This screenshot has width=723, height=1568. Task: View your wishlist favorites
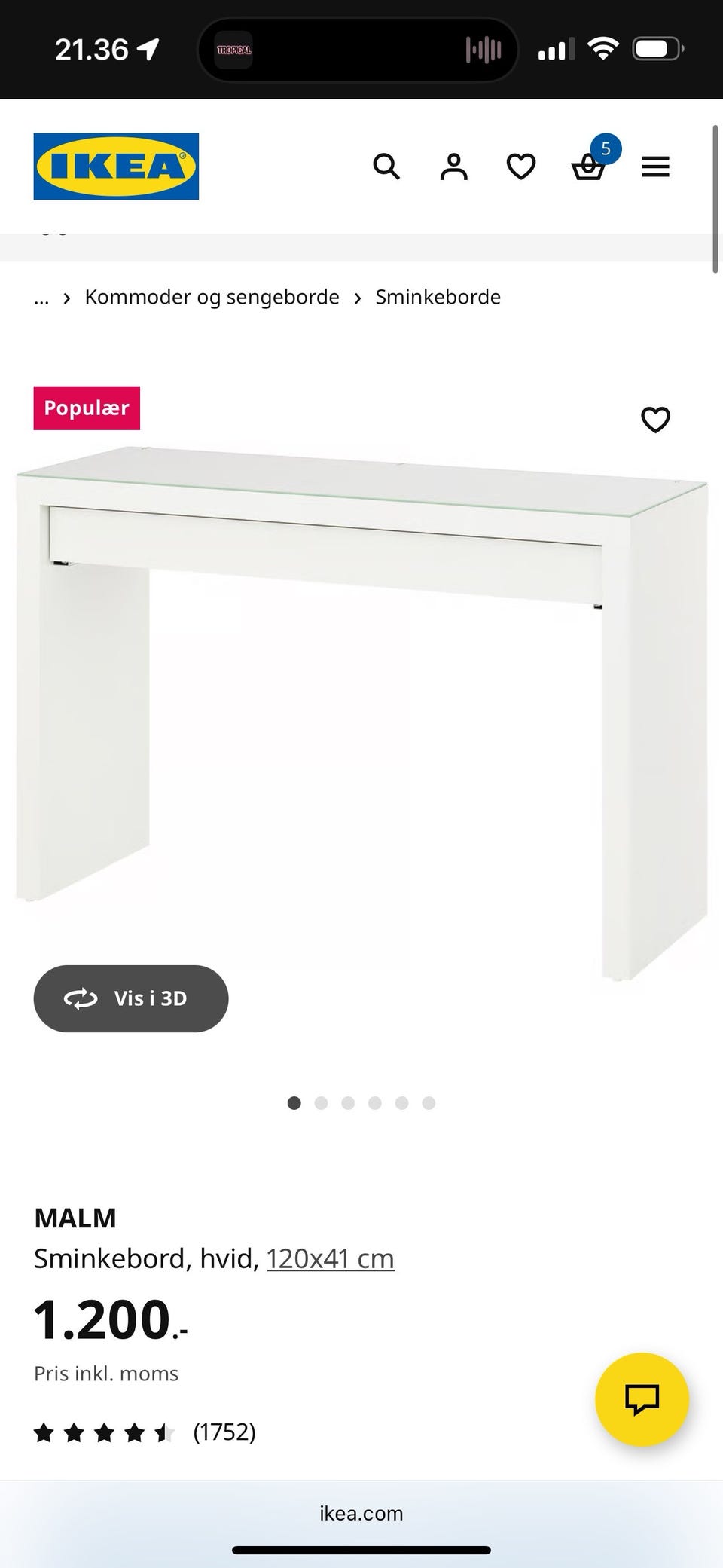pyautogui.click(x=520, y=167)
